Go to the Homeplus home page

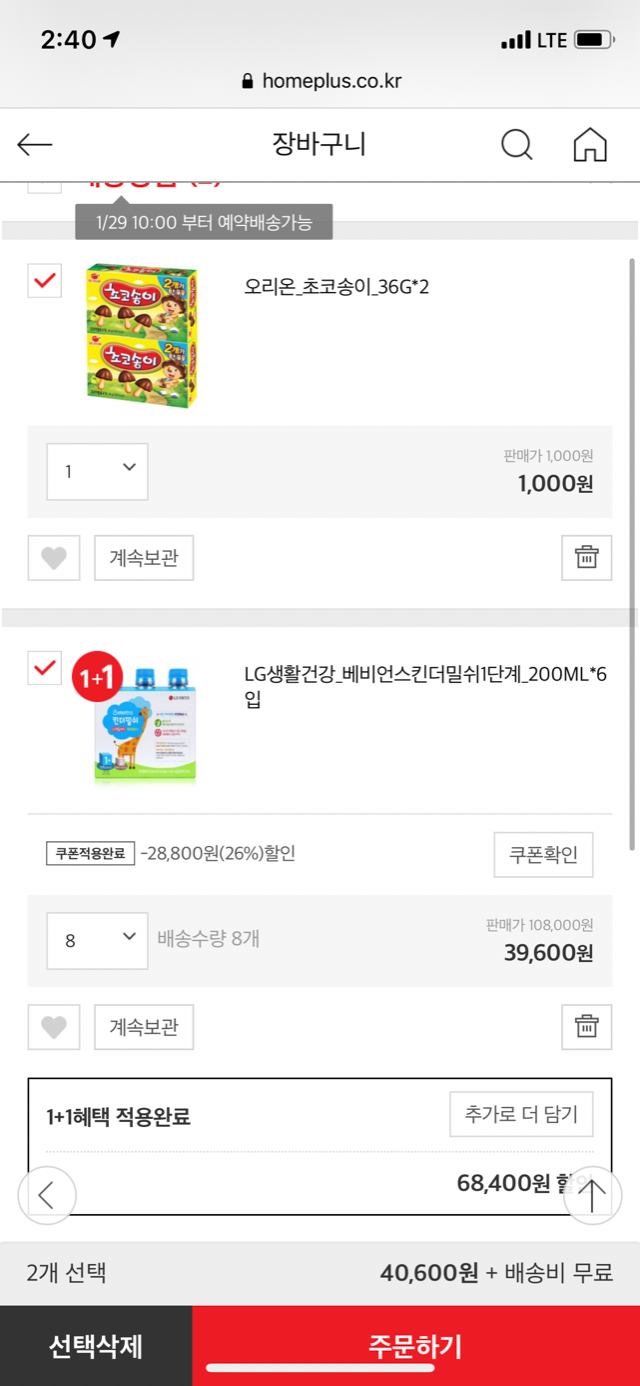[x=590, y=146]
